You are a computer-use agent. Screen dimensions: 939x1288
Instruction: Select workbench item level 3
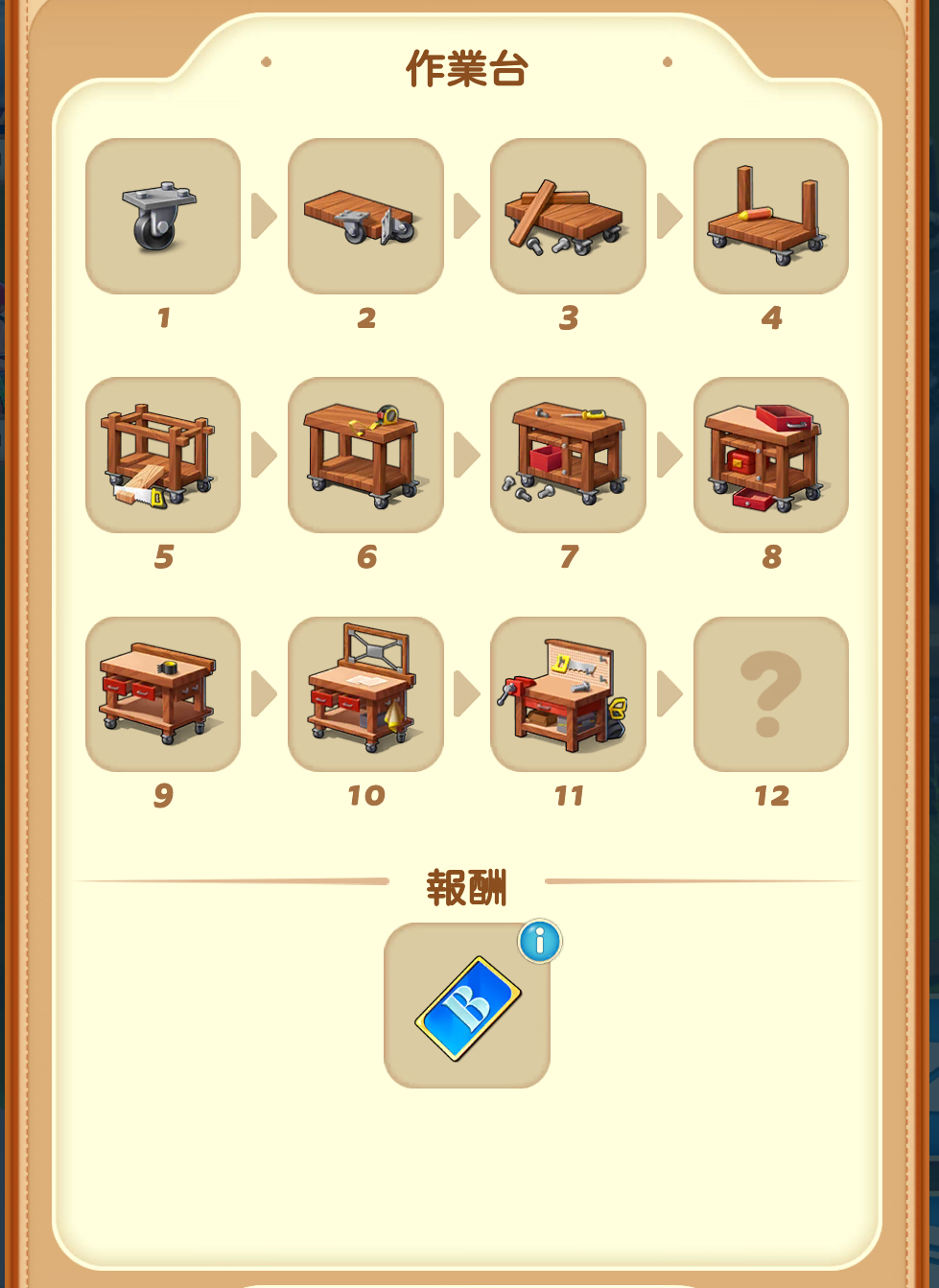(568, 217)
